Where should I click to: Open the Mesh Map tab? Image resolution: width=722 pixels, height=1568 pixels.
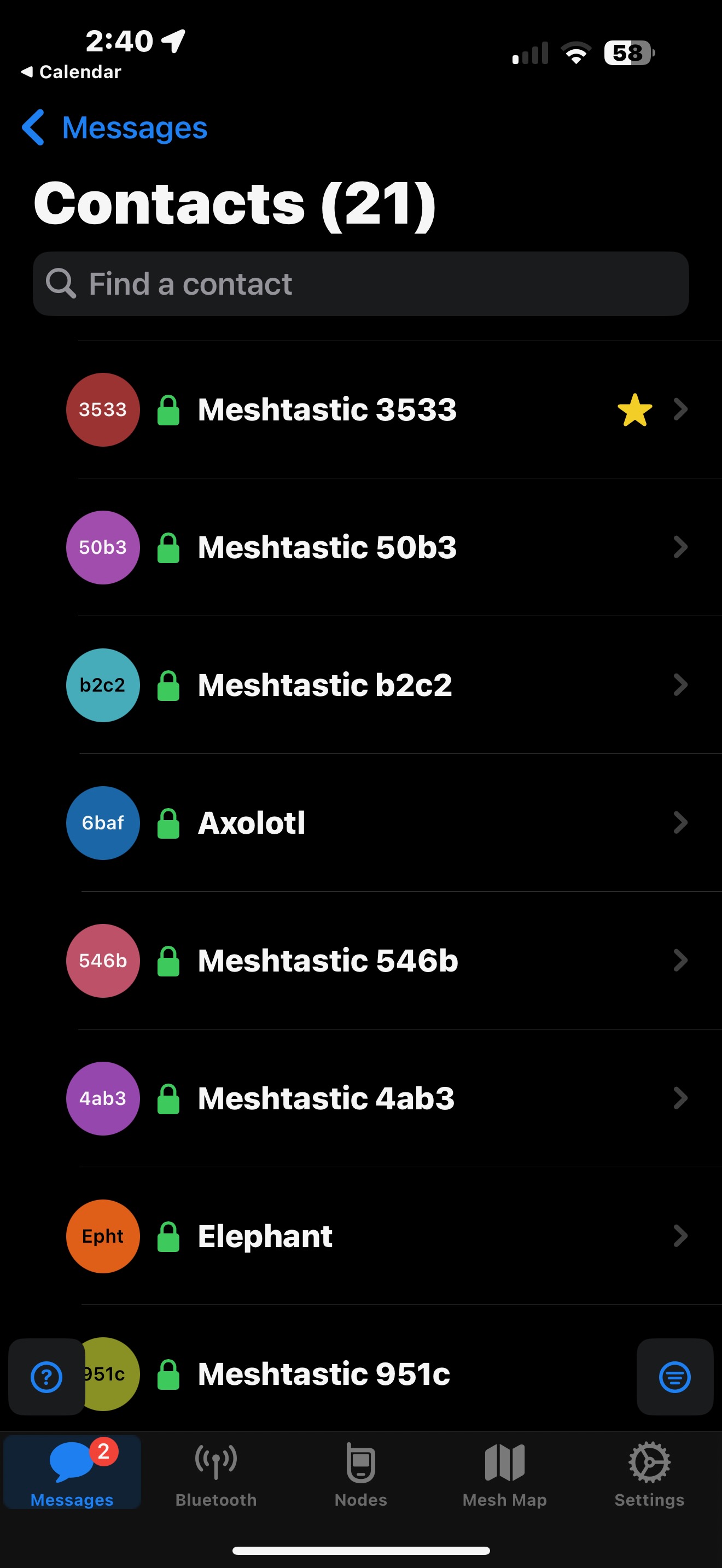[504, 1473]
